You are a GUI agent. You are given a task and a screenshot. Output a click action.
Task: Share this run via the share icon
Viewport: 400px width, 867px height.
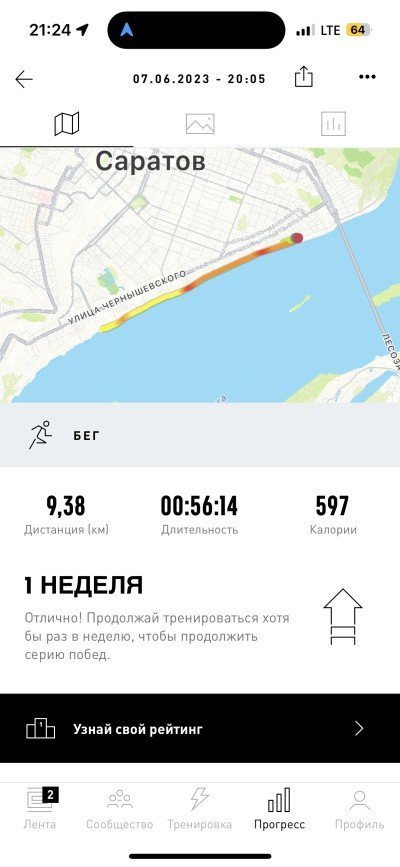point(303,77)
